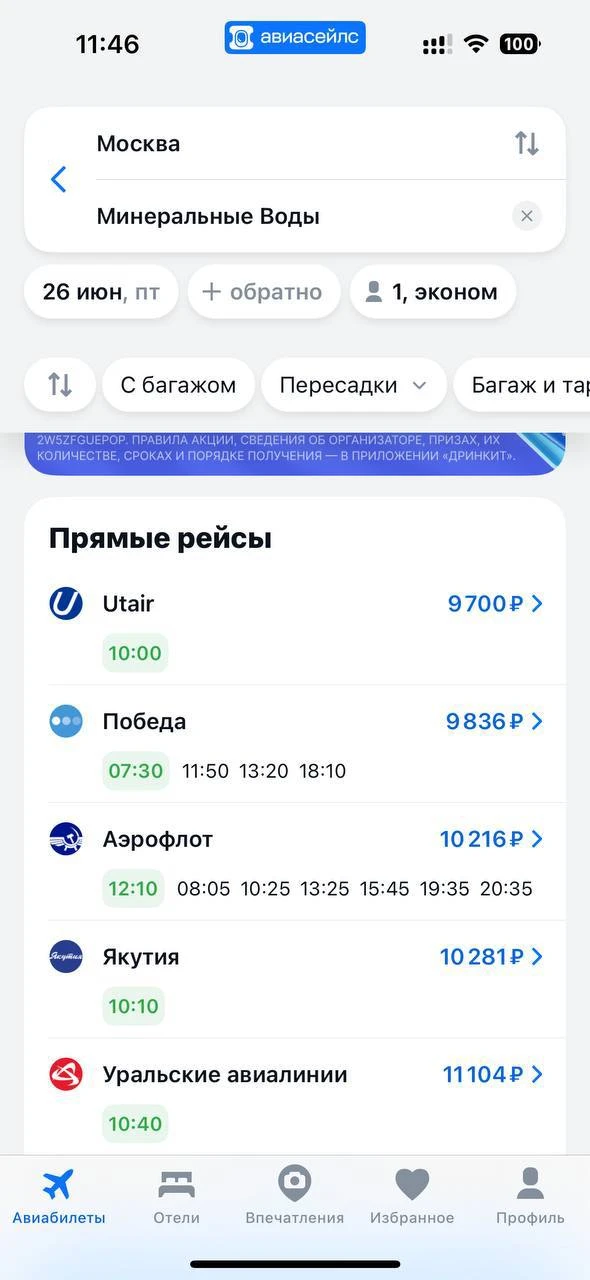The image size is (590, 1280).
Task: Clear the Минеральные Воды destination
Action: (x=527, y=216)
